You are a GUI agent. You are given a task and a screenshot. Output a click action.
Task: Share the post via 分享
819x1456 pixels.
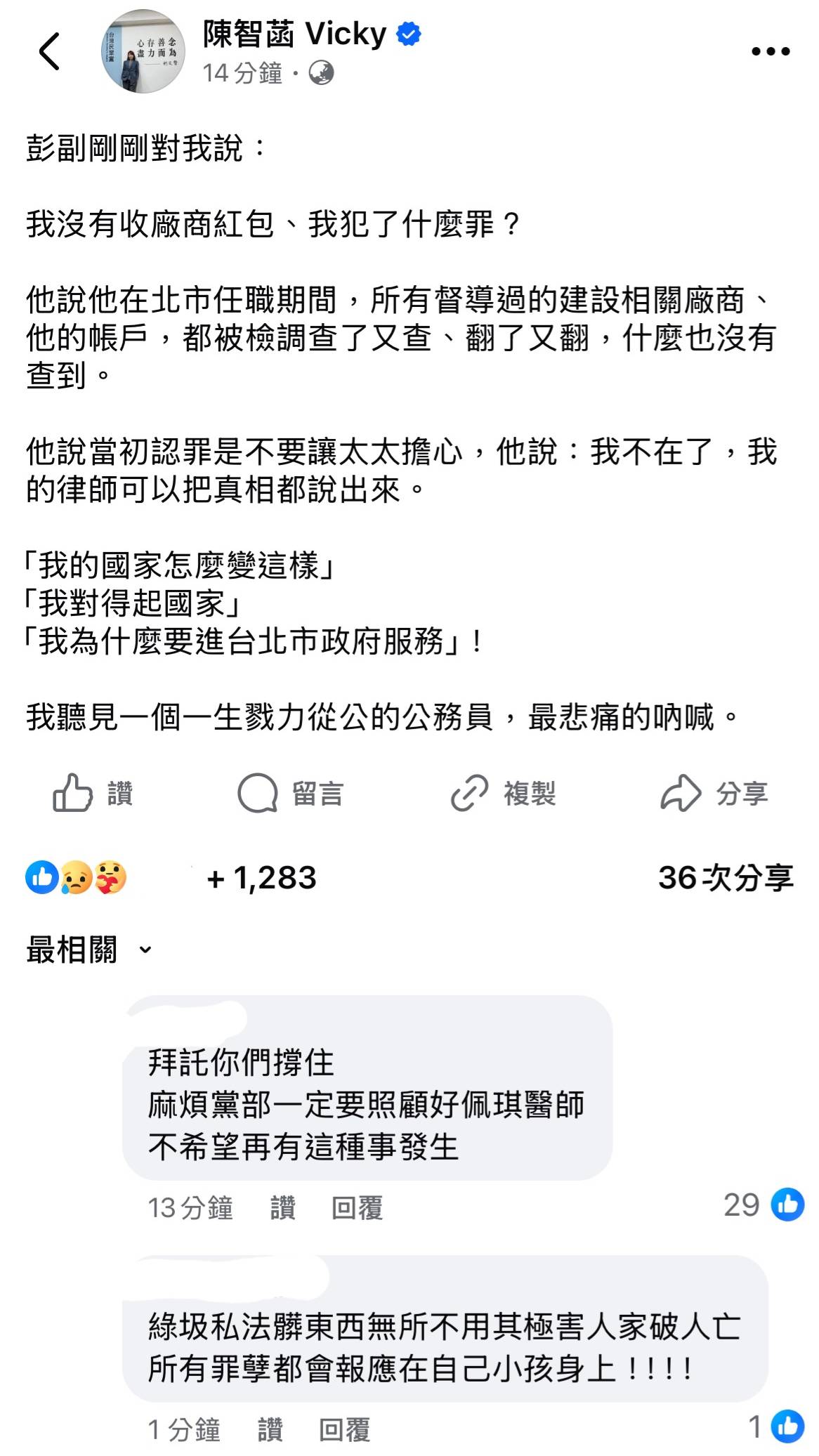[x=714, y=794]
